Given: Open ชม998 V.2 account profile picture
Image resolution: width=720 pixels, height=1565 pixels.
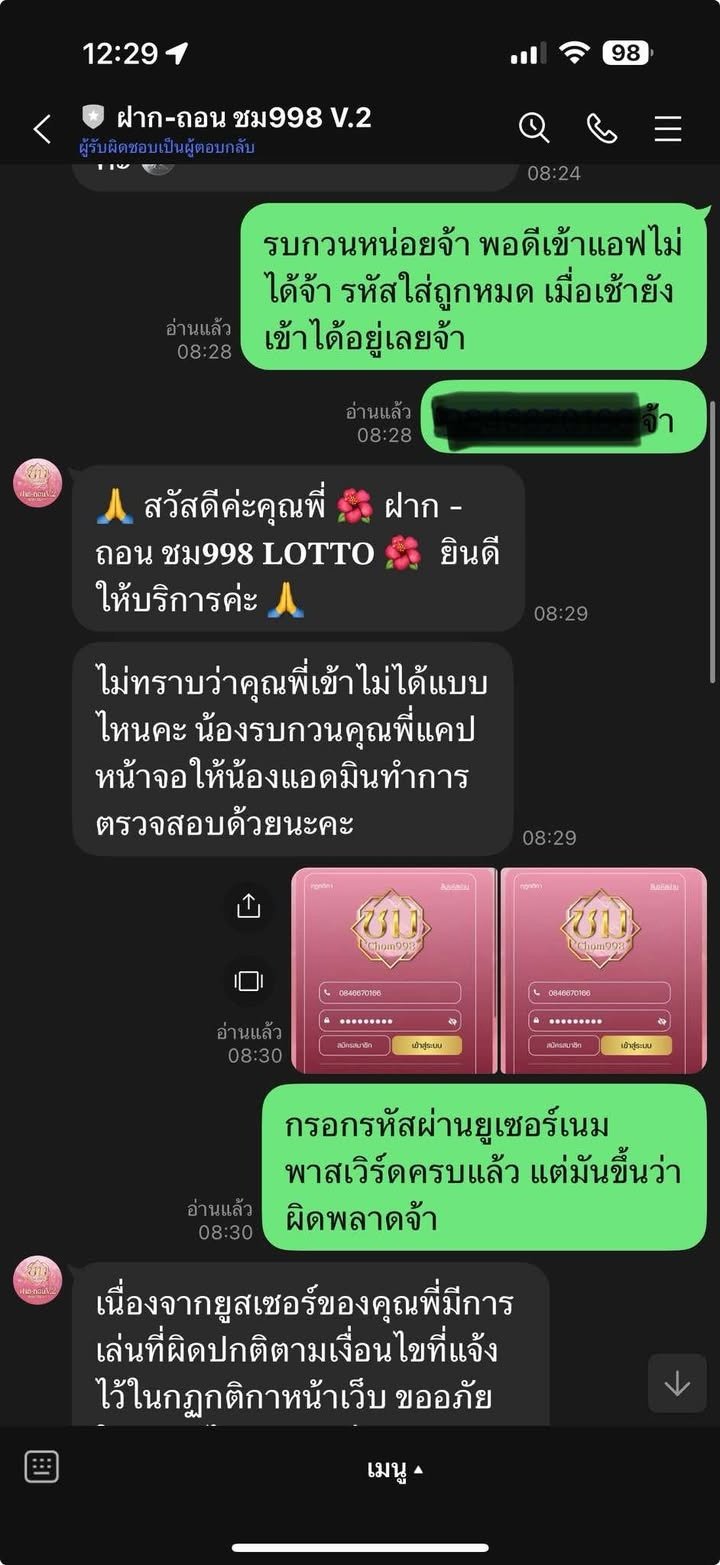Looking at the screenshot, I should pos(38,484).
